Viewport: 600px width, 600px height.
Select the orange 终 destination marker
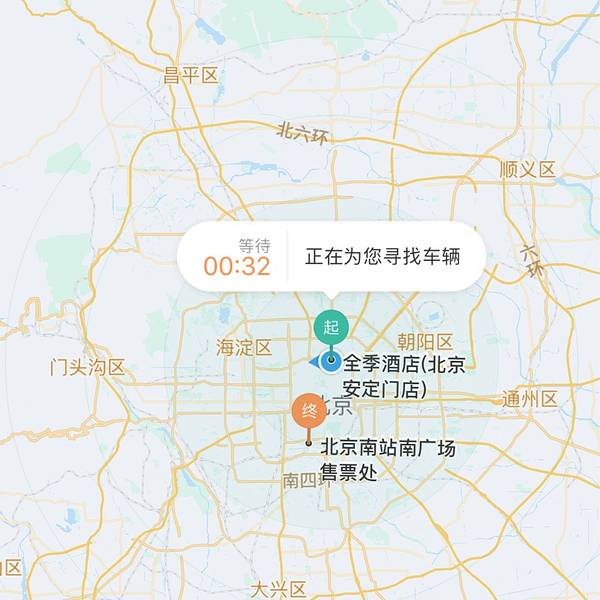[309, 411]
